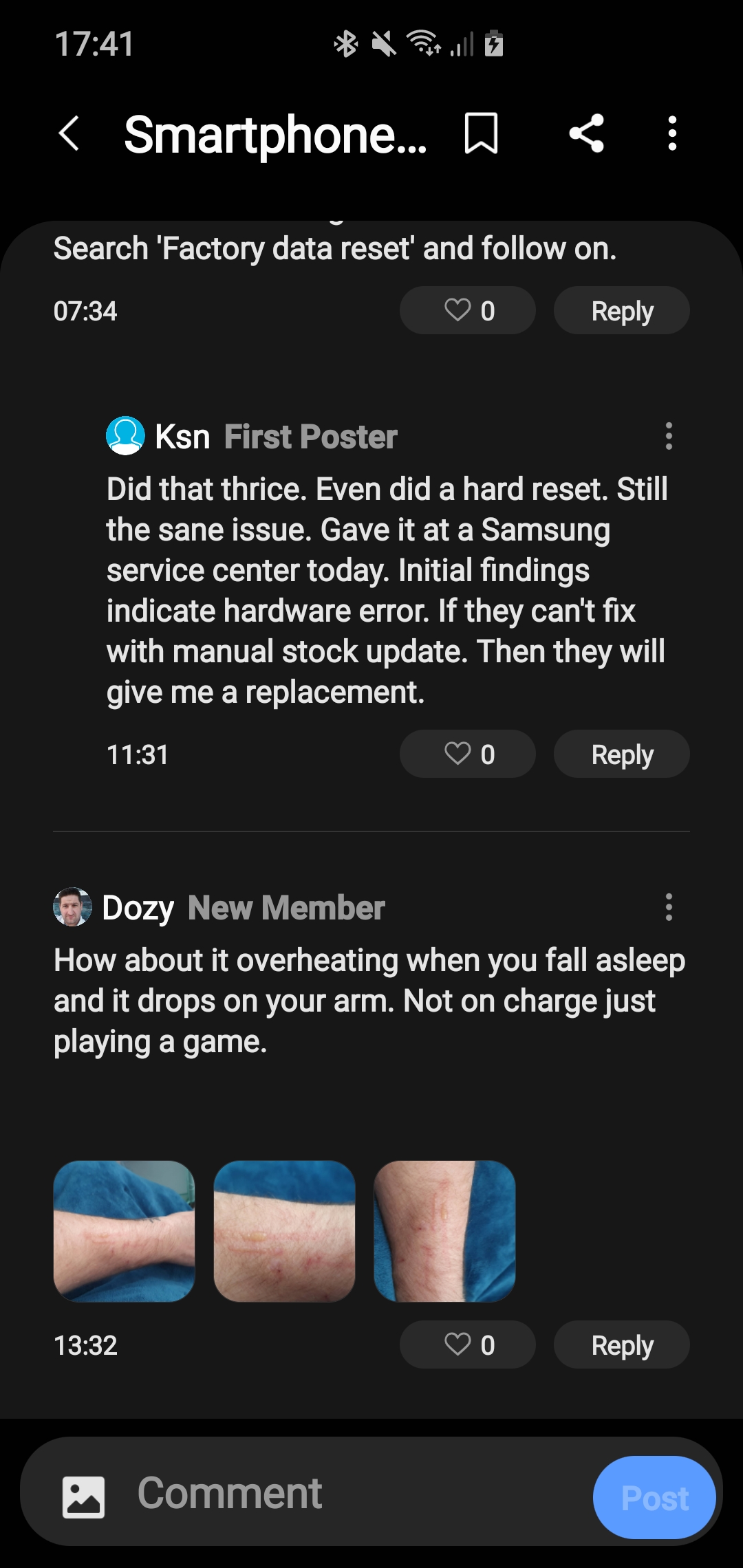This screenshot has width=743, height=1568.
Task: Reply to Ksn's comment
Action: [622, 754]
